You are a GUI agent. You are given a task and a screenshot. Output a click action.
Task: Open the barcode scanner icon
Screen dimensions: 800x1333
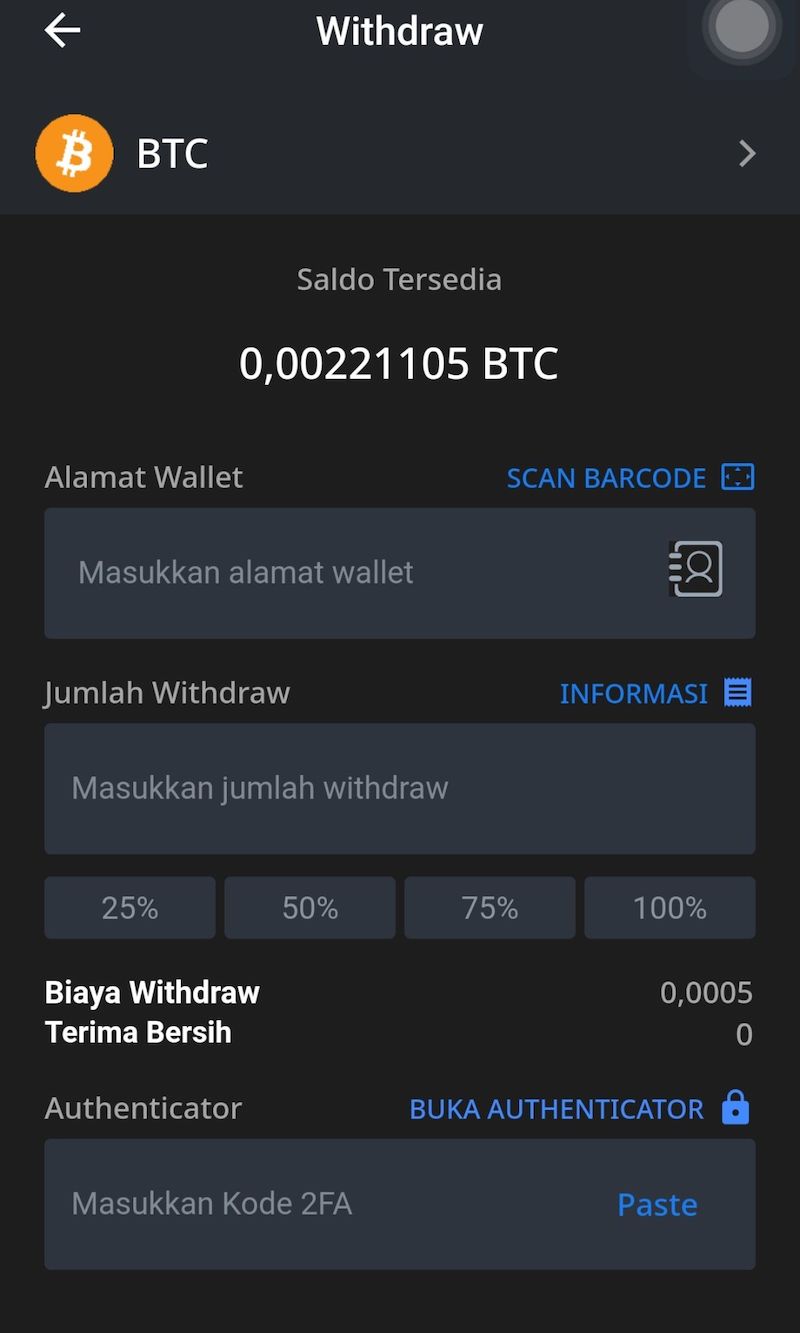(x=737, y=477)
